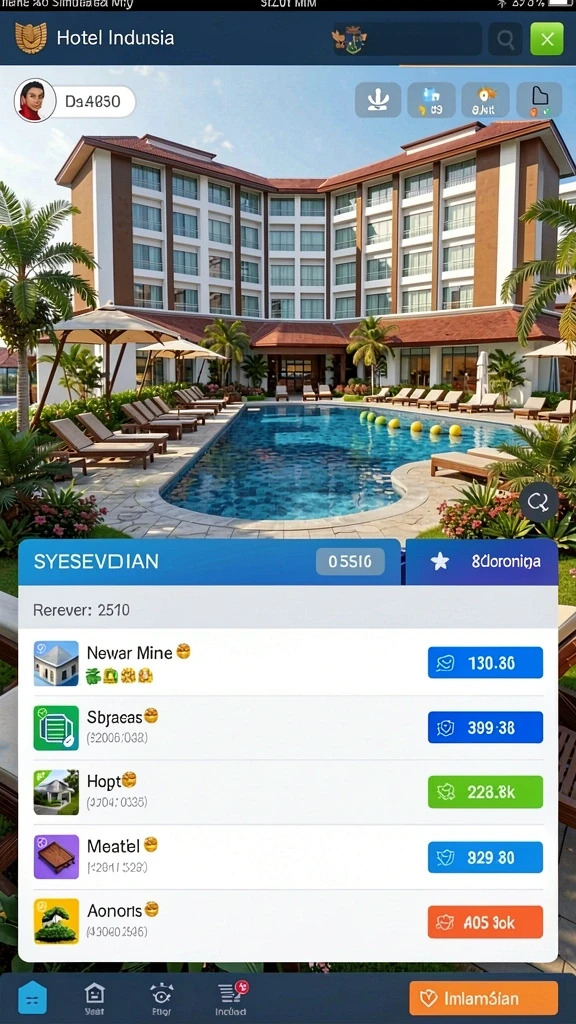Viewport: 576px width, 1024px height.
Task: Open the Aonoris row
Action: coord(288,921)
